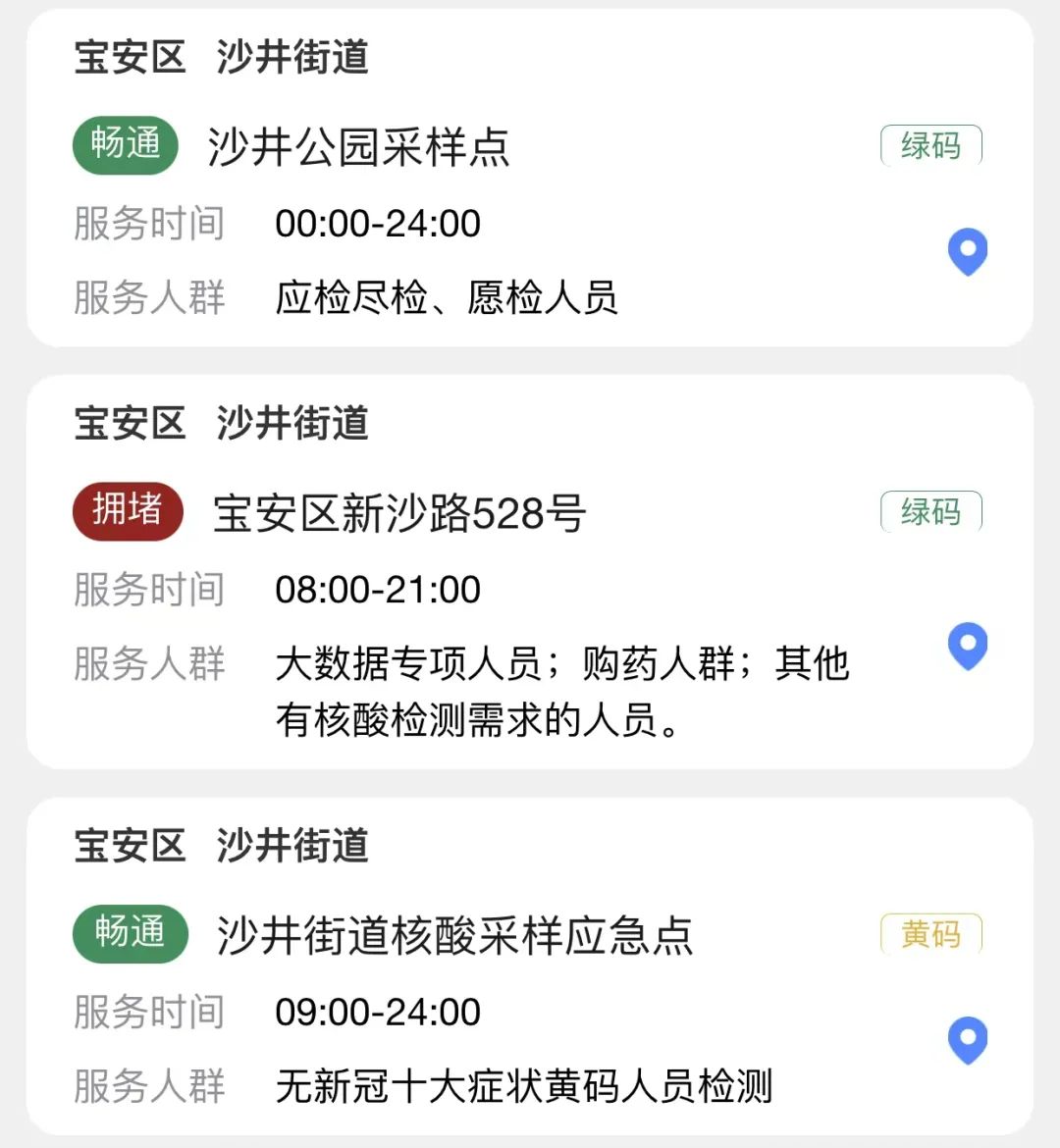Open the 沙井公园采样点 card
The height and width of the screenshot is (1148, 1060).
pyautogui.click(x=358, y=148)
